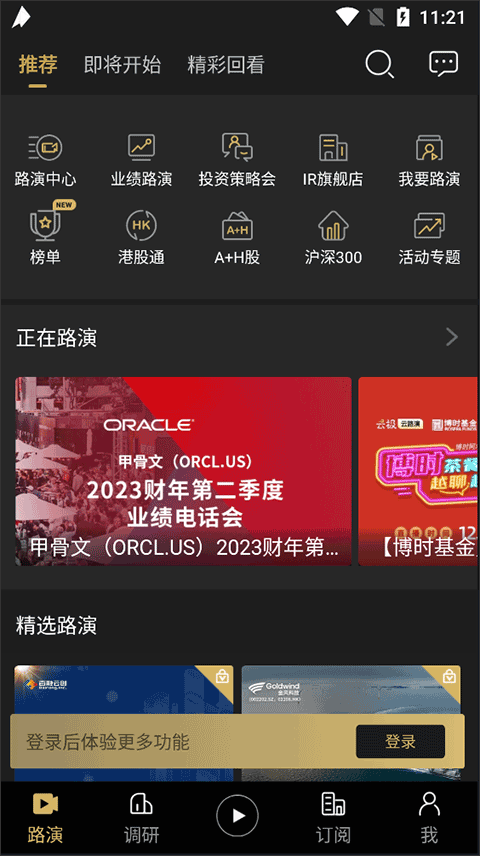Open the messages chat bubble icon
The height and width of the screenshot is (856, 480).
pos(443,64)
